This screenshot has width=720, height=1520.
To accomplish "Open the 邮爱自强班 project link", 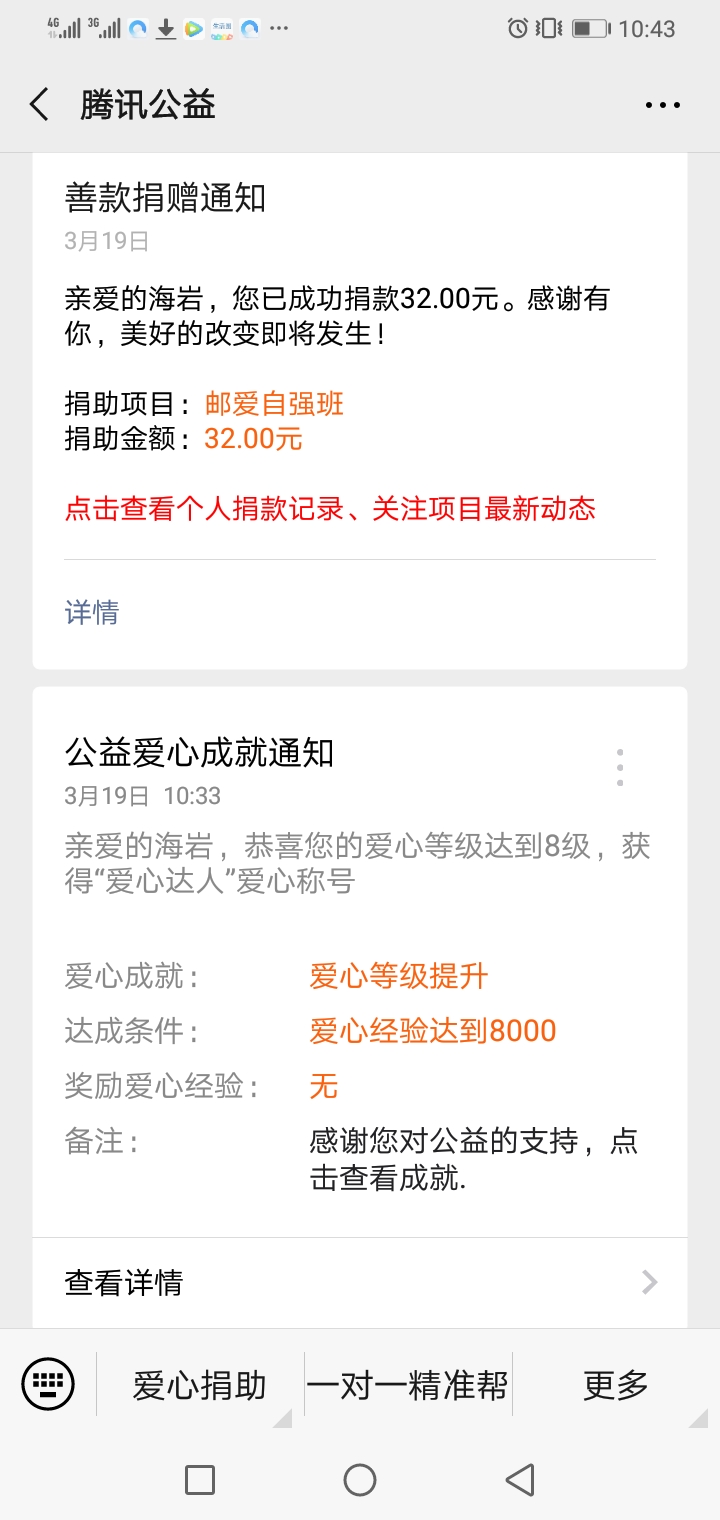I will (x=274, y=404).
